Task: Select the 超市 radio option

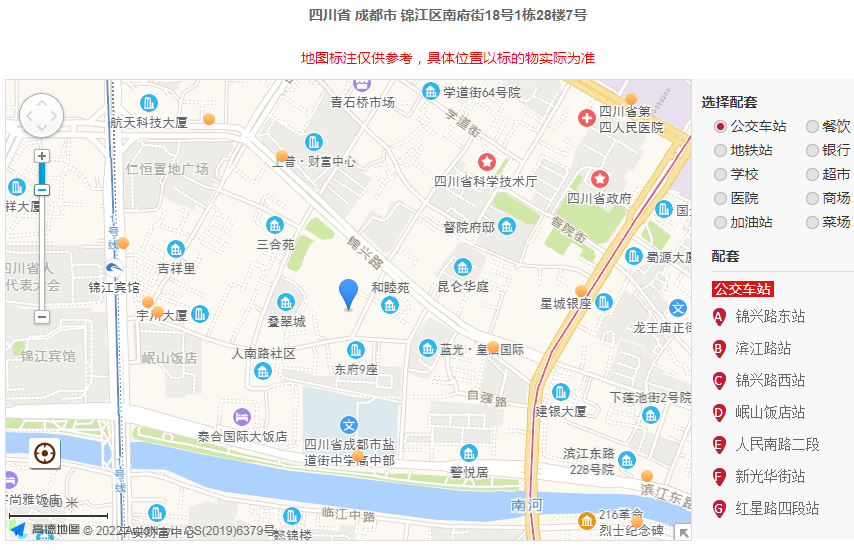Action: pyautogui.click(x=813, y=174)
